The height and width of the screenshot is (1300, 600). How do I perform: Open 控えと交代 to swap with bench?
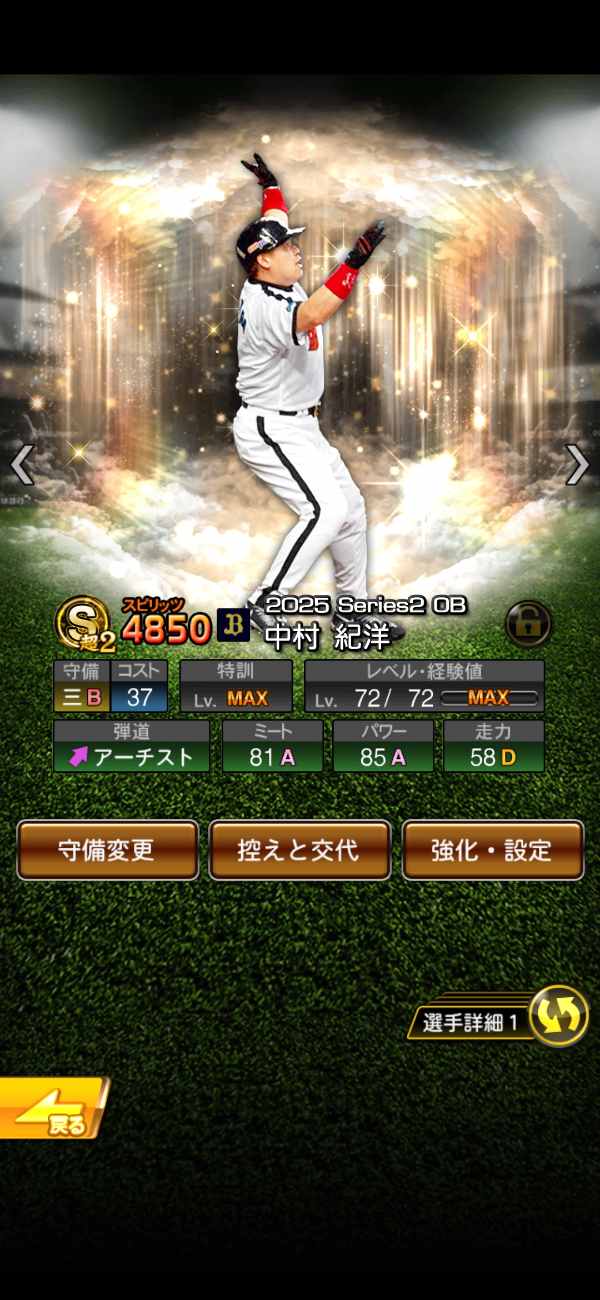pos(300,850)
